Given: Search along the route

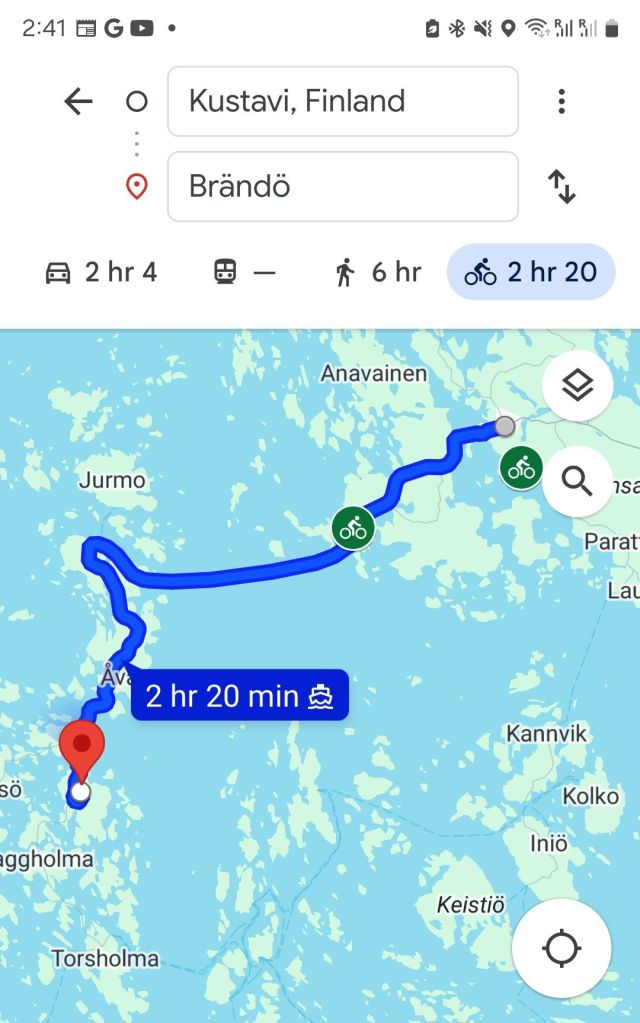Looking at the screenshot, I should (x=577, y=482).
